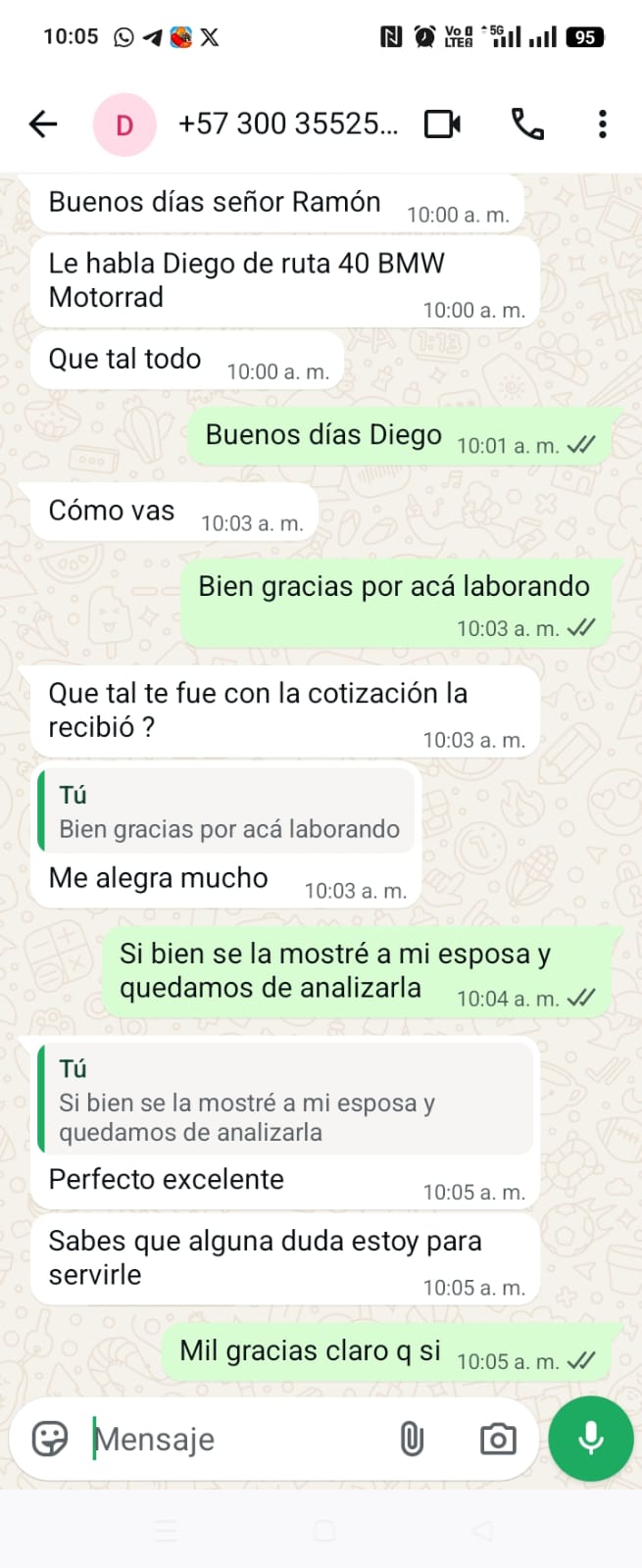Focus the Mensaje text field

[x=235, y=1439]
